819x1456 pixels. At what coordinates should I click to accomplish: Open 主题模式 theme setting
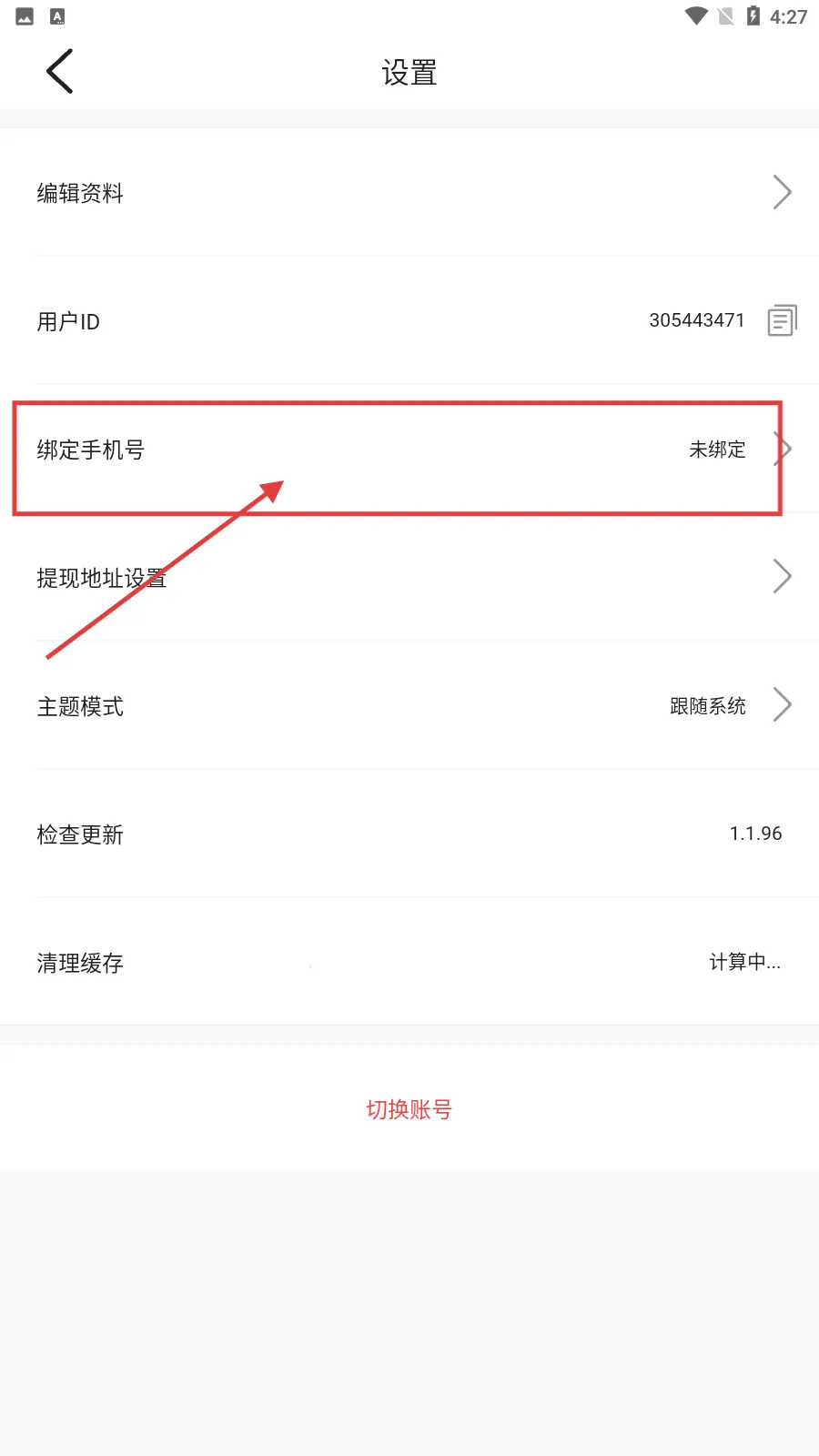[409, 706]
